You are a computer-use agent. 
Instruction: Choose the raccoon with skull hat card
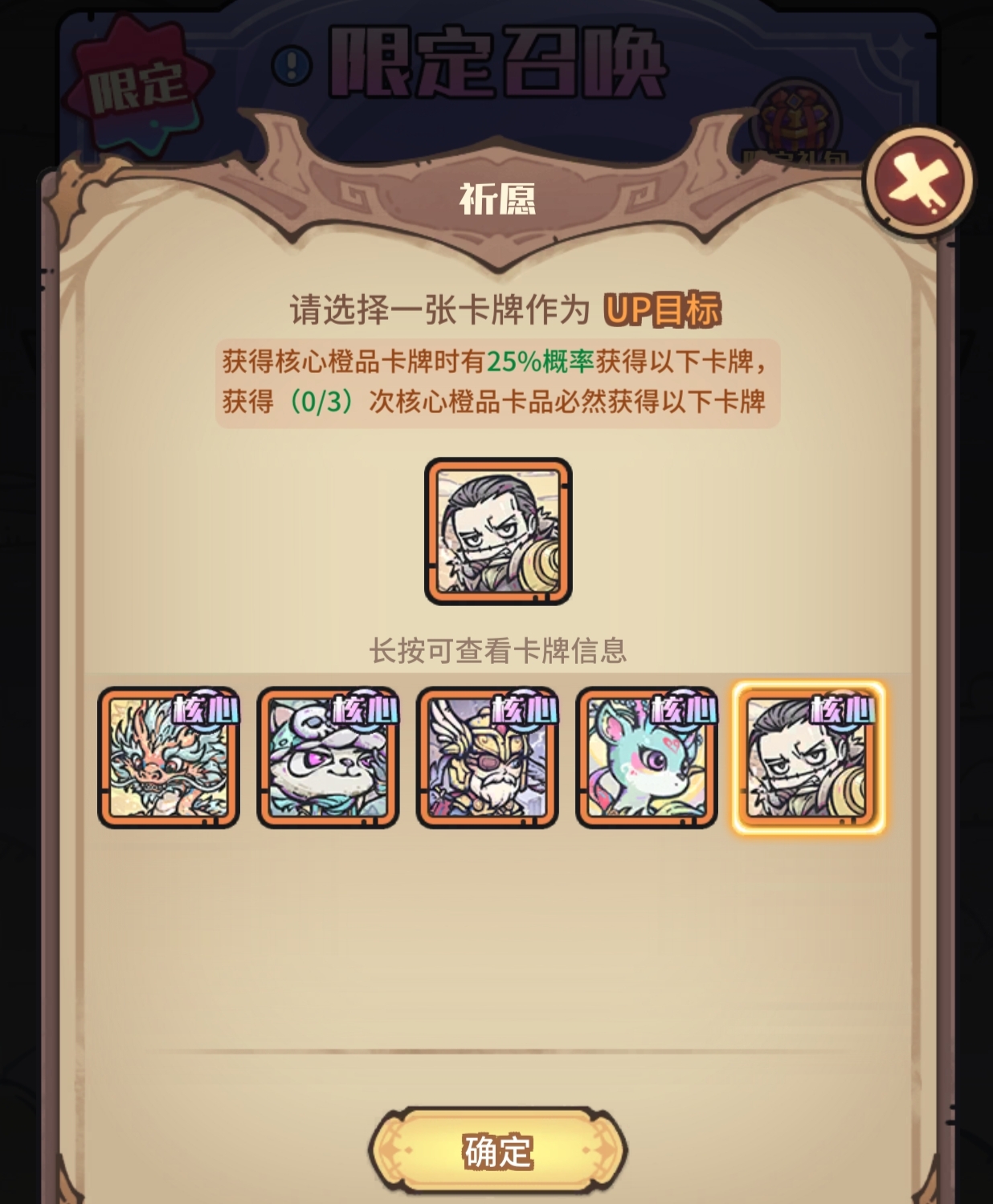(x=328, y=757)
